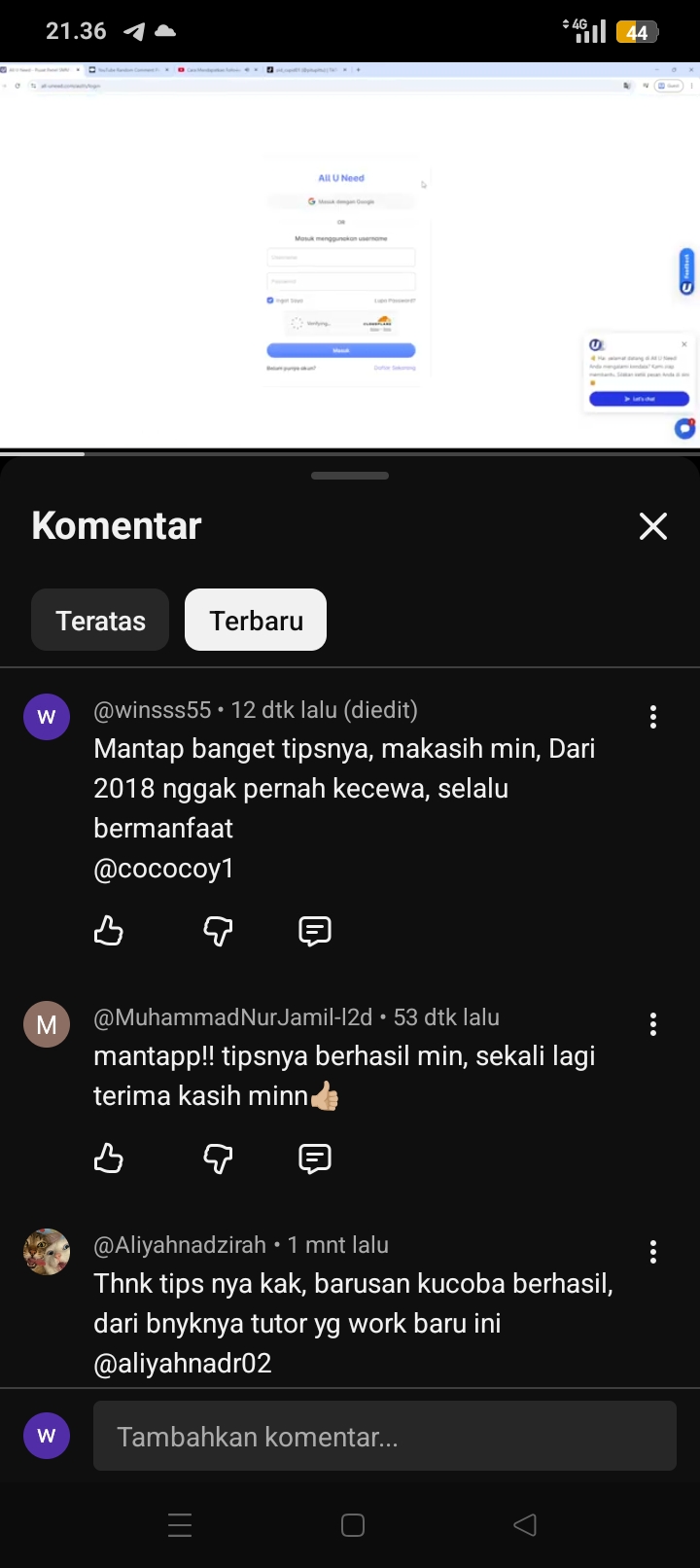The image size is (700, 1568).
Task: Switch to the Teratas tab
Action: (100, 621)
